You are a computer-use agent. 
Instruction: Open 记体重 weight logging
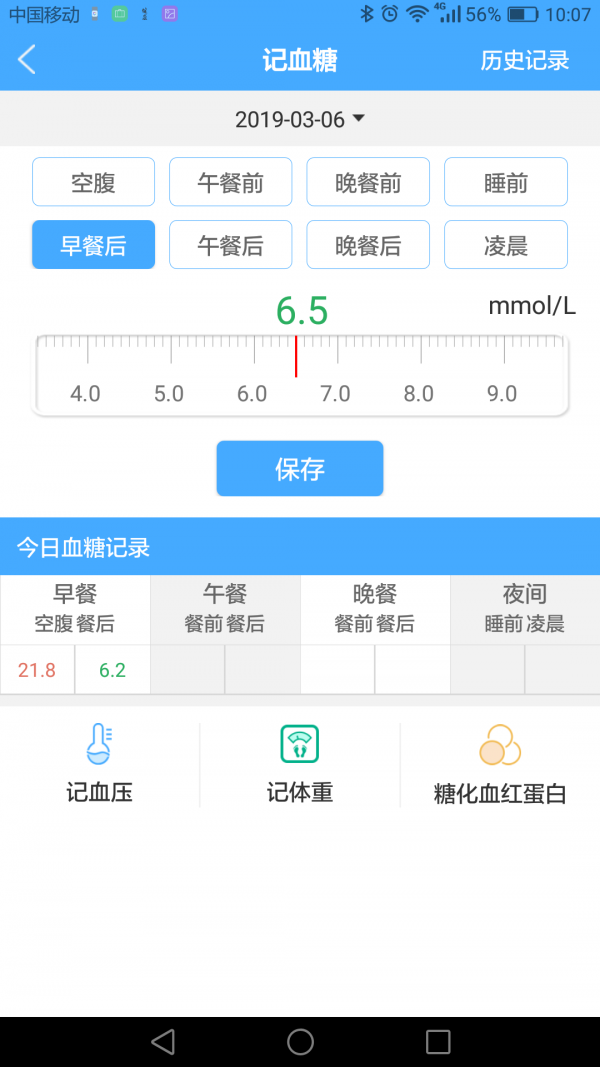(300, 766)
